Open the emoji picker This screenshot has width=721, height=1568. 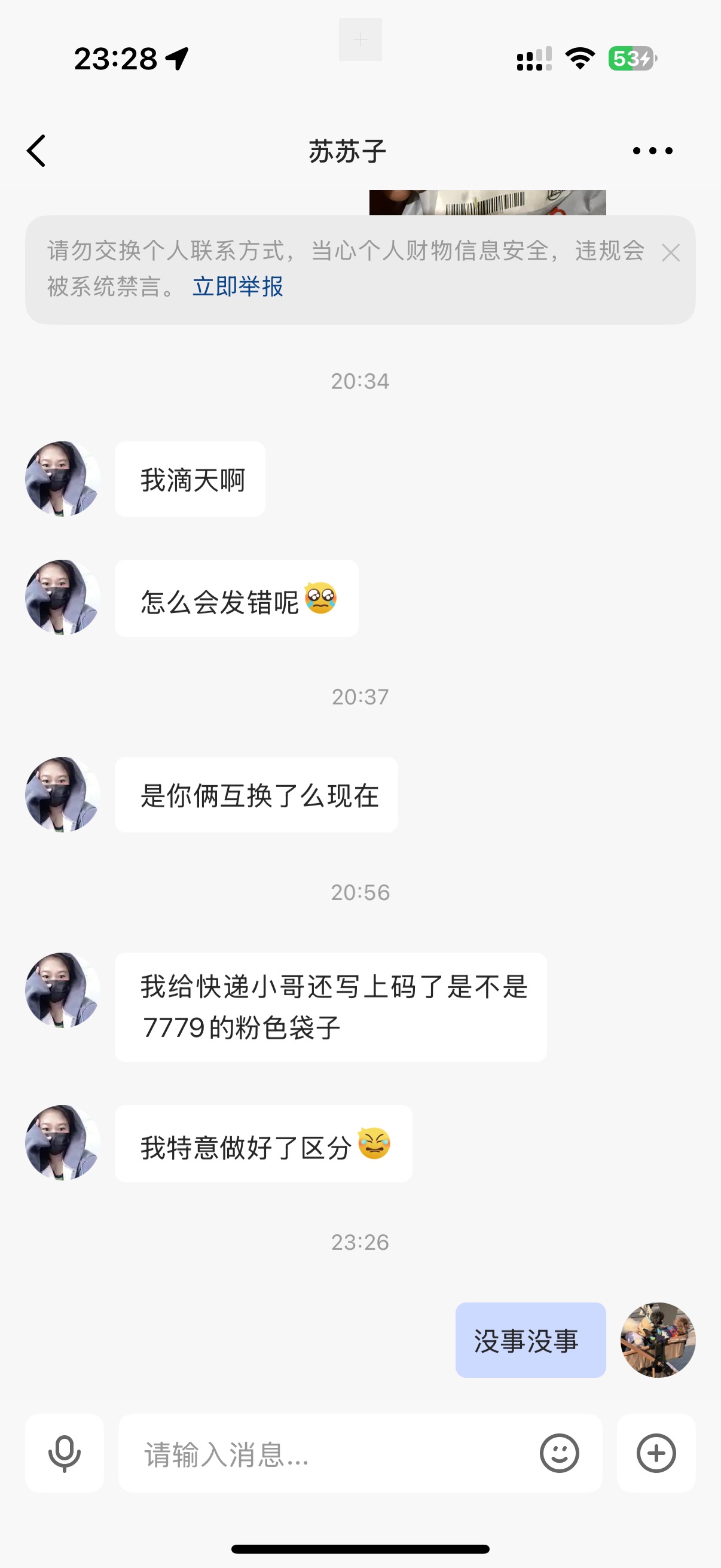[559, 1454]
